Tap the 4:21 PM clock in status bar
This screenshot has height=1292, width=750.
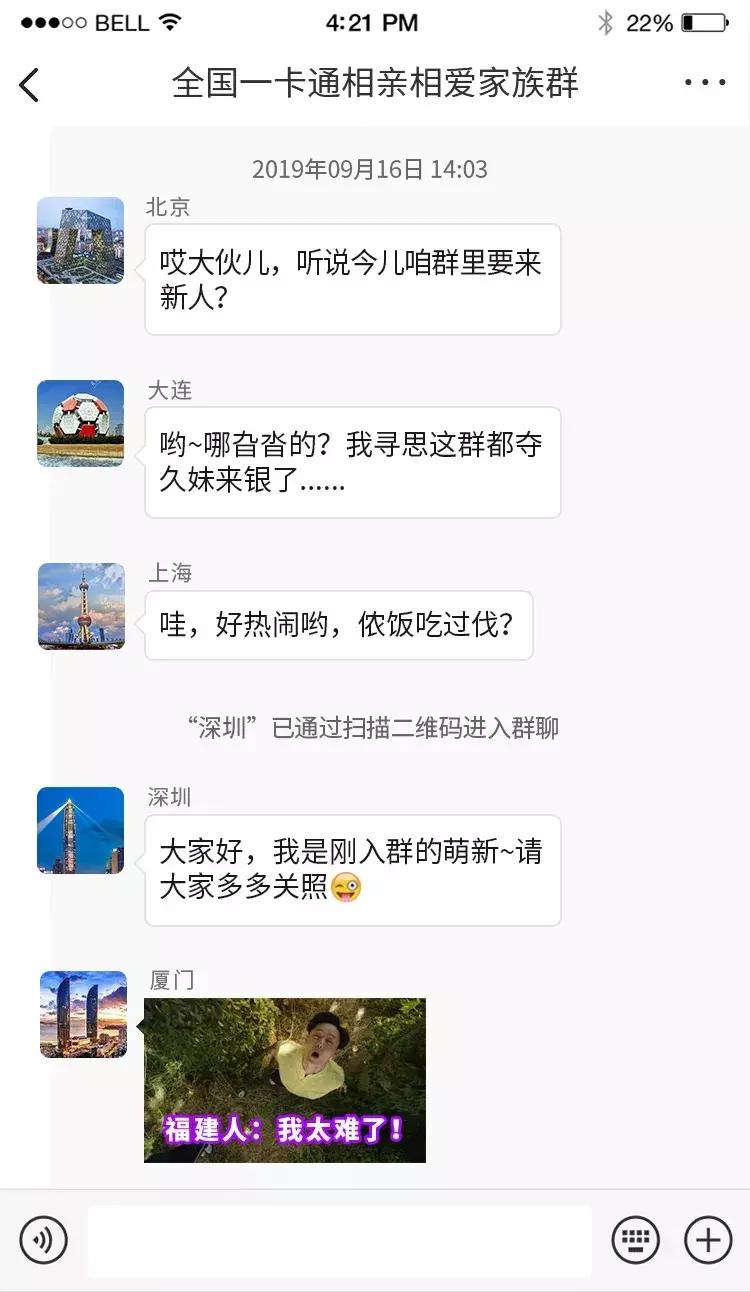pyautogui.click(x=374, y=21)
